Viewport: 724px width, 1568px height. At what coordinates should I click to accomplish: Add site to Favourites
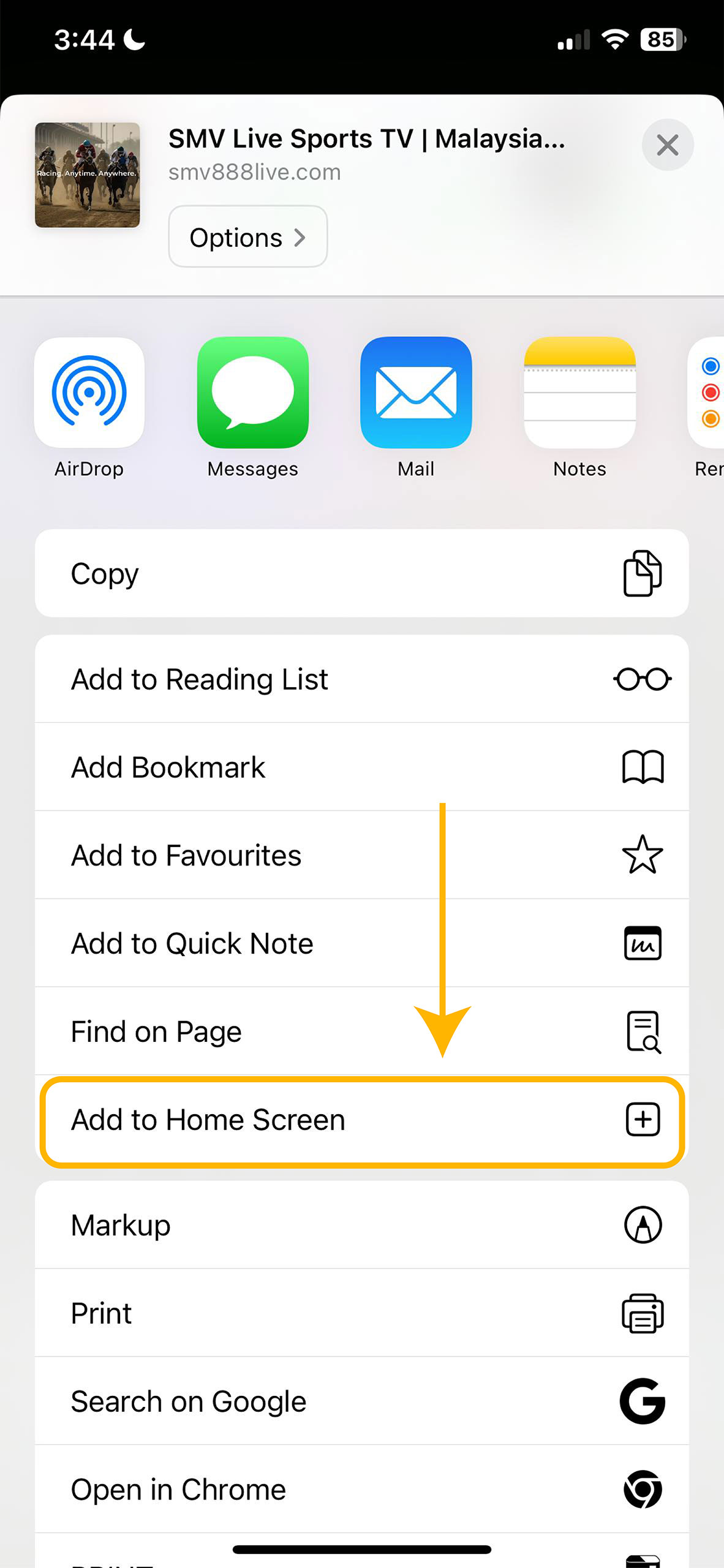pyautogui.click(x=361, y=855)
